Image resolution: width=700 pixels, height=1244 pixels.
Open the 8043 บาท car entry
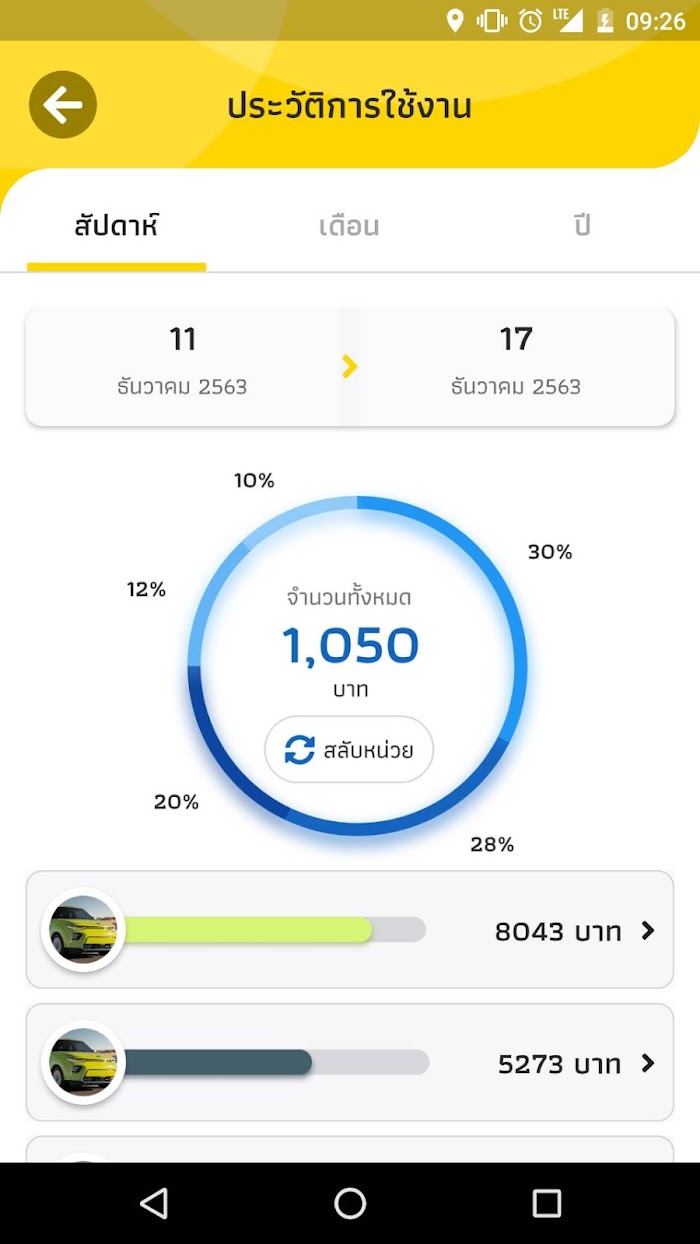[x=350, y=930]
